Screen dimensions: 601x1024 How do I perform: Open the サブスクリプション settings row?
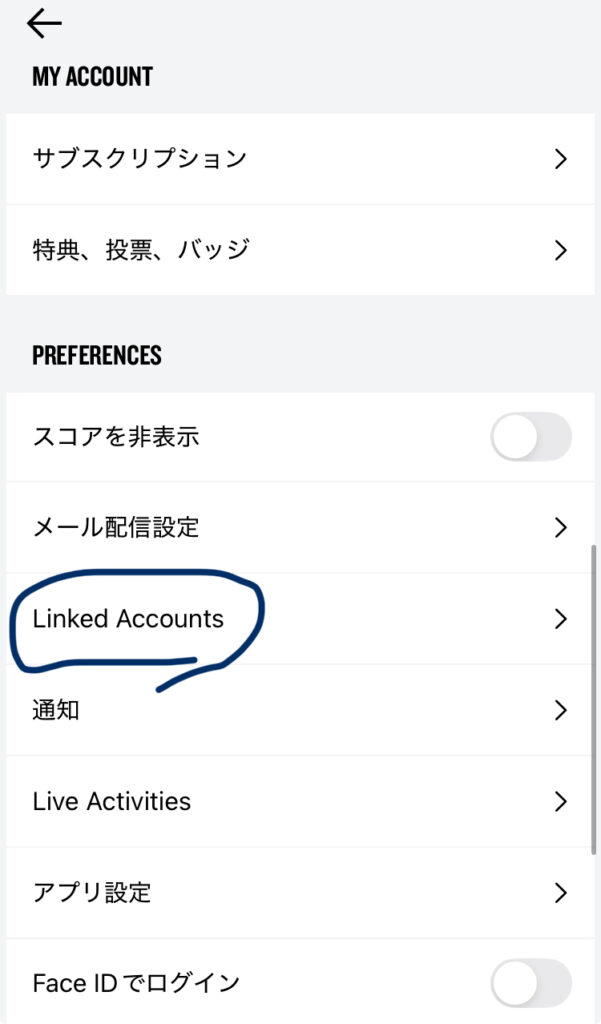pos(300,158)
